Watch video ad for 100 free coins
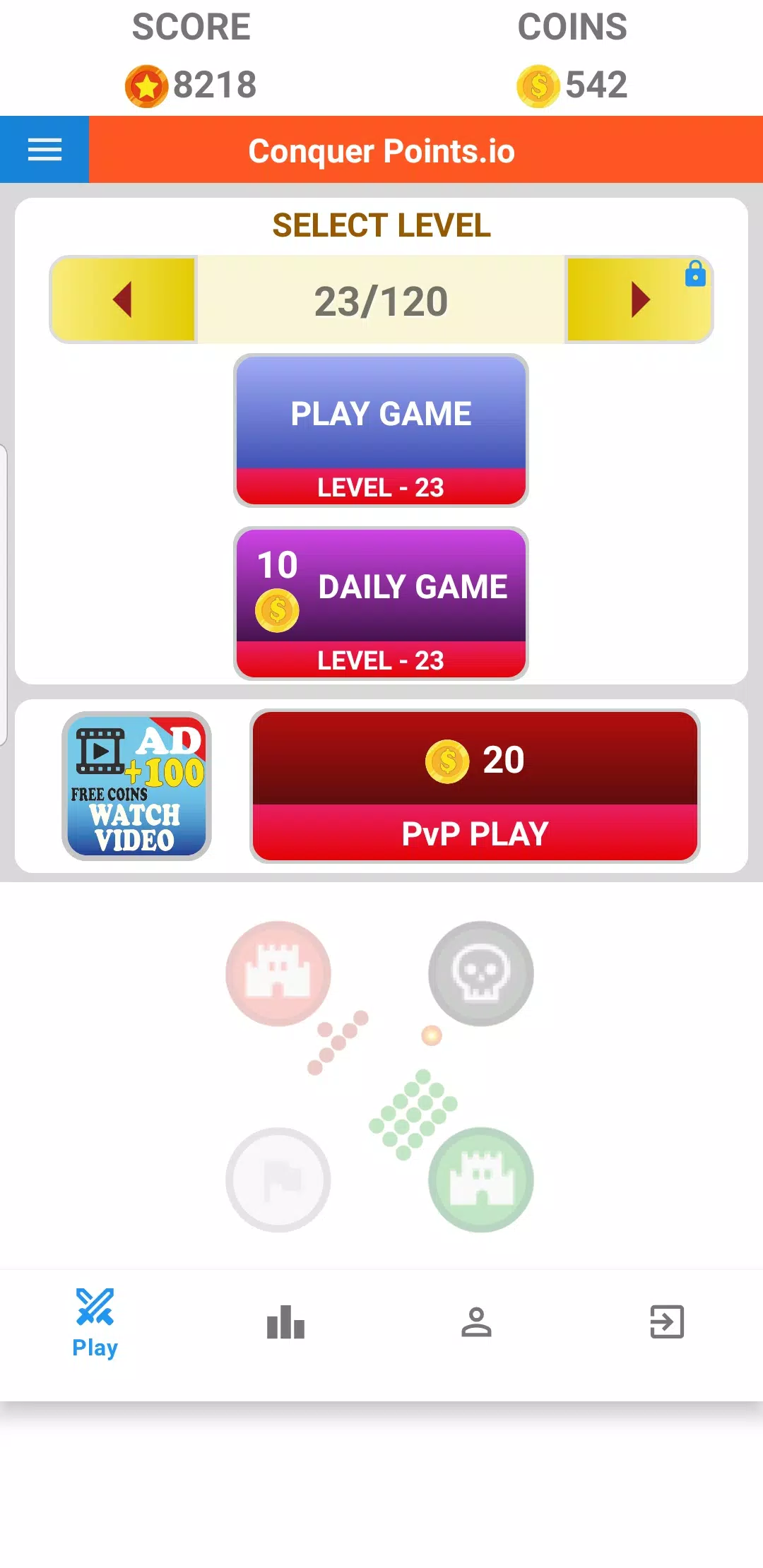763x1568 pixels. tap(138, 786)
